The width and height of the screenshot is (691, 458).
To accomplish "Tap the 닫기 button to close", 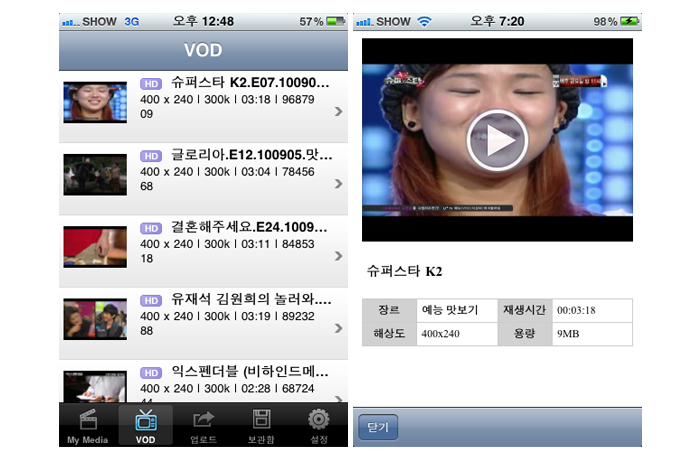I will pos(377,428).
